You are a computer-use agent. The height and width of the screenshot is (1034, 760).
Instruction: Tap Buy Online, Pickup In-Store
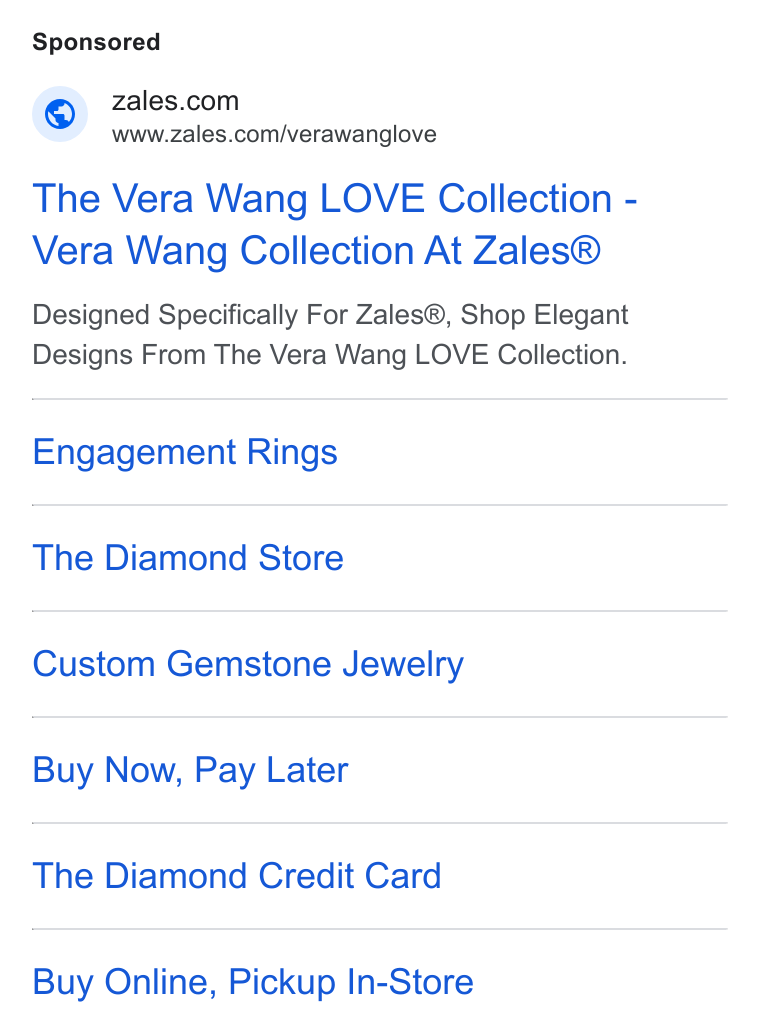pos(253,982)
